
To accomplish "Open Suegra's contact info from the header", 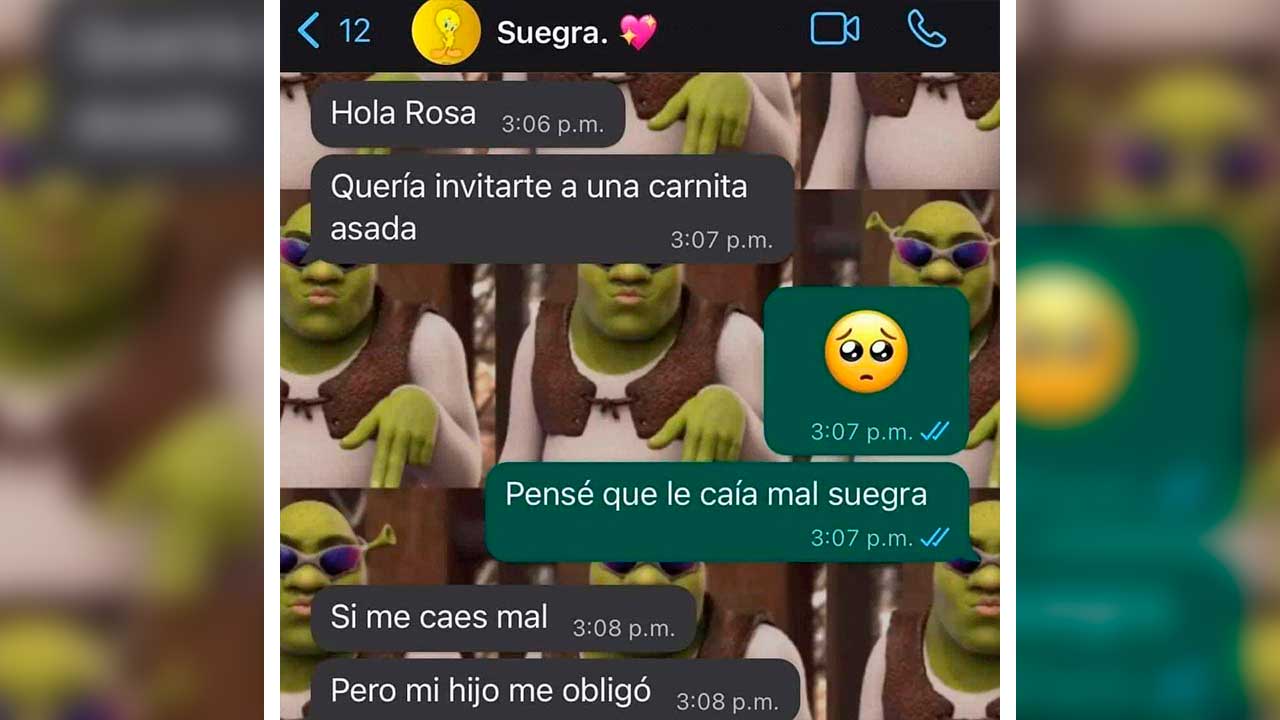I will click(551, 33).
